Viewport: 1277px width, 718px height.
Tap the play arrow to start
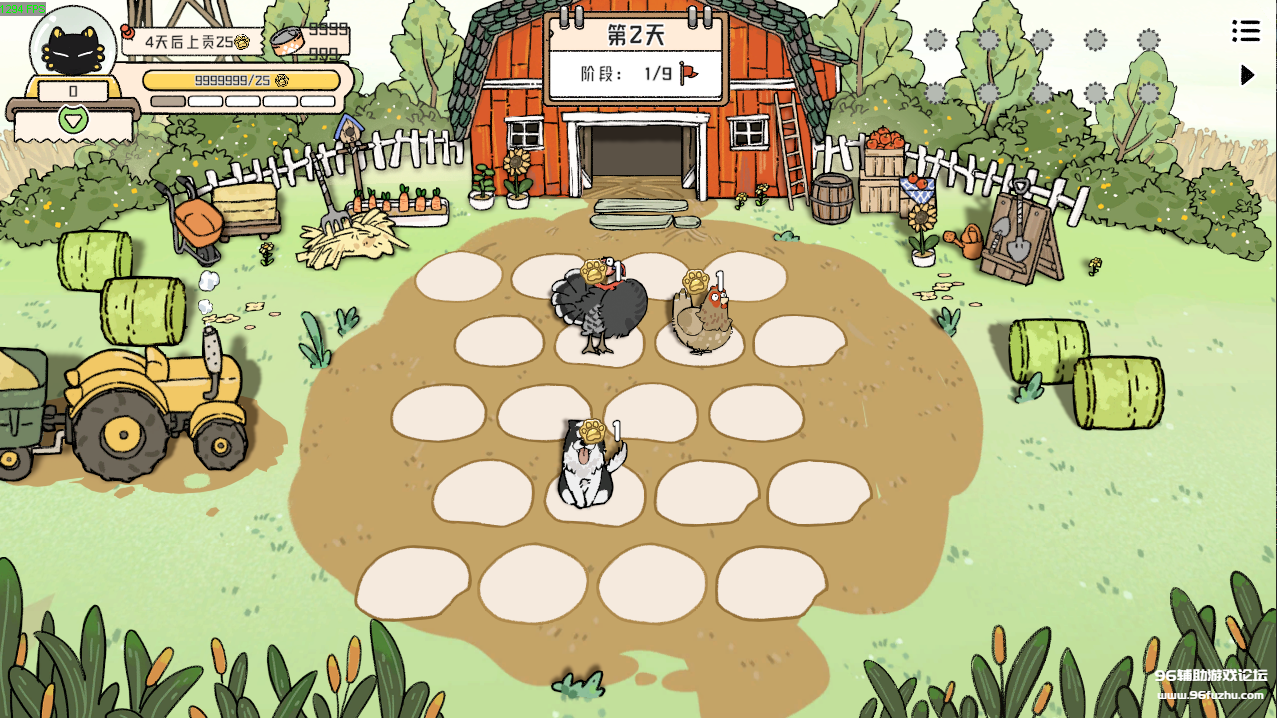(x=1247, y=75)
